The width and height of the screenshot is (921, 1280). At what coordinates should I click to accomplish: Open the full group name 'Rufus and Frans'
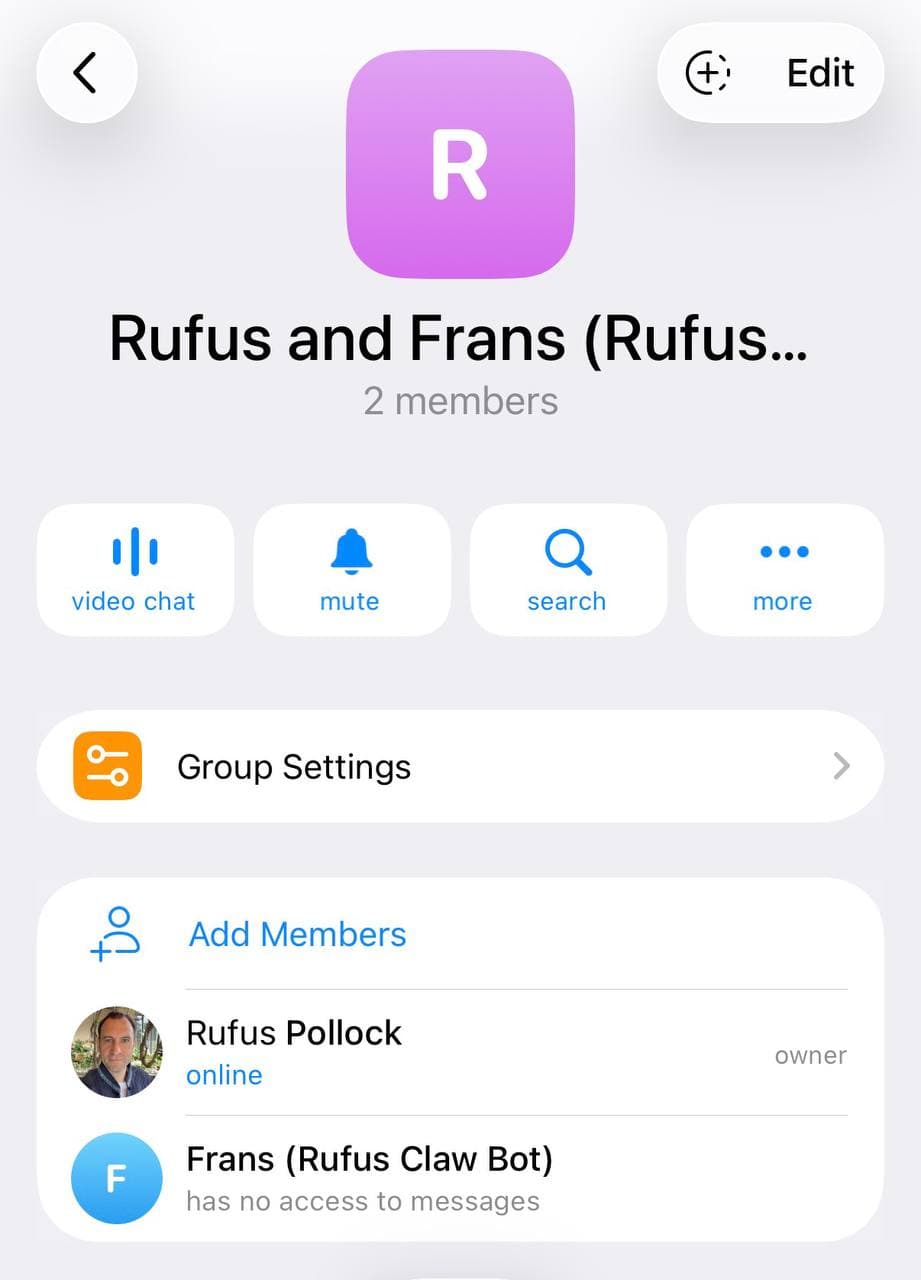(x=460, y=338)
